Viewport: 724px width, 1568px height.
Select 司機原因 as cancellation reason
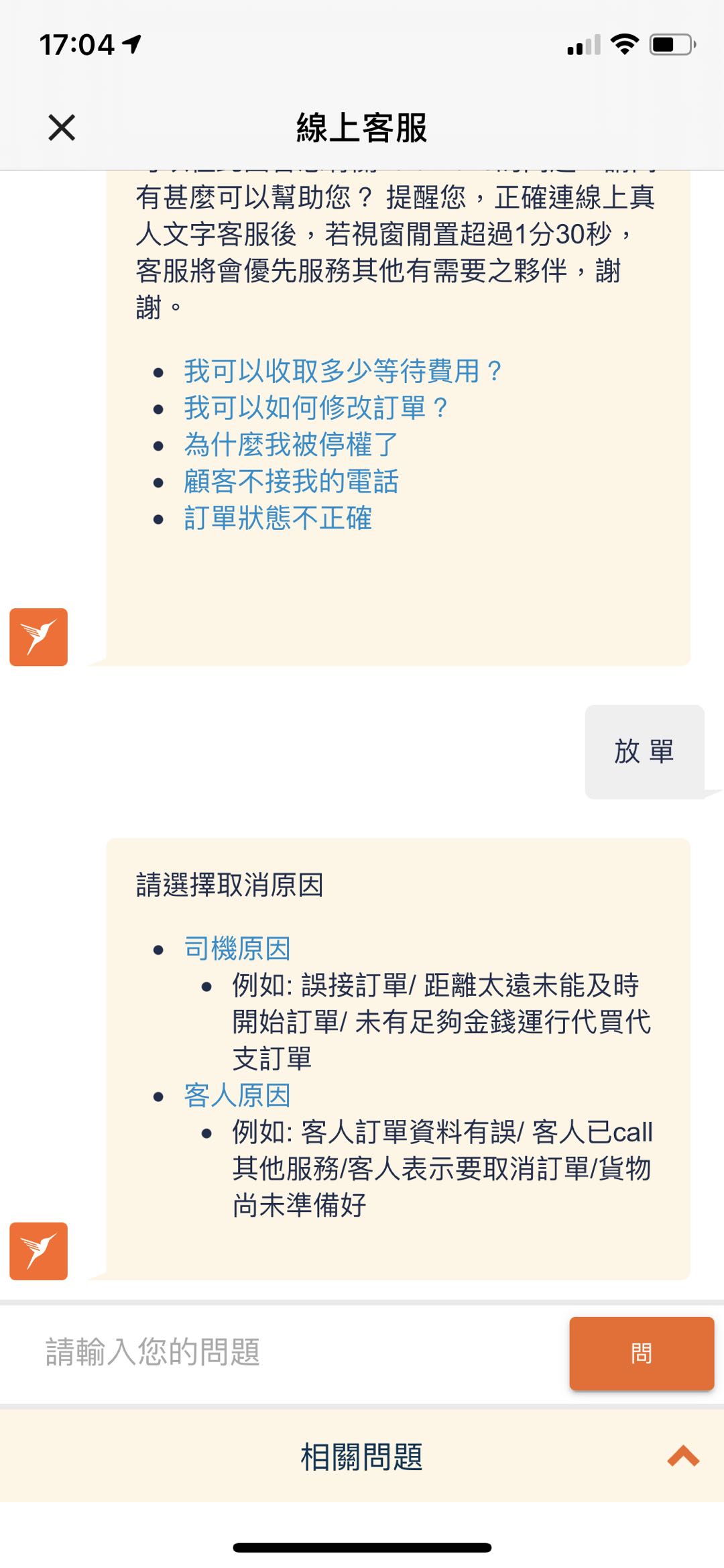pos(237,948)
